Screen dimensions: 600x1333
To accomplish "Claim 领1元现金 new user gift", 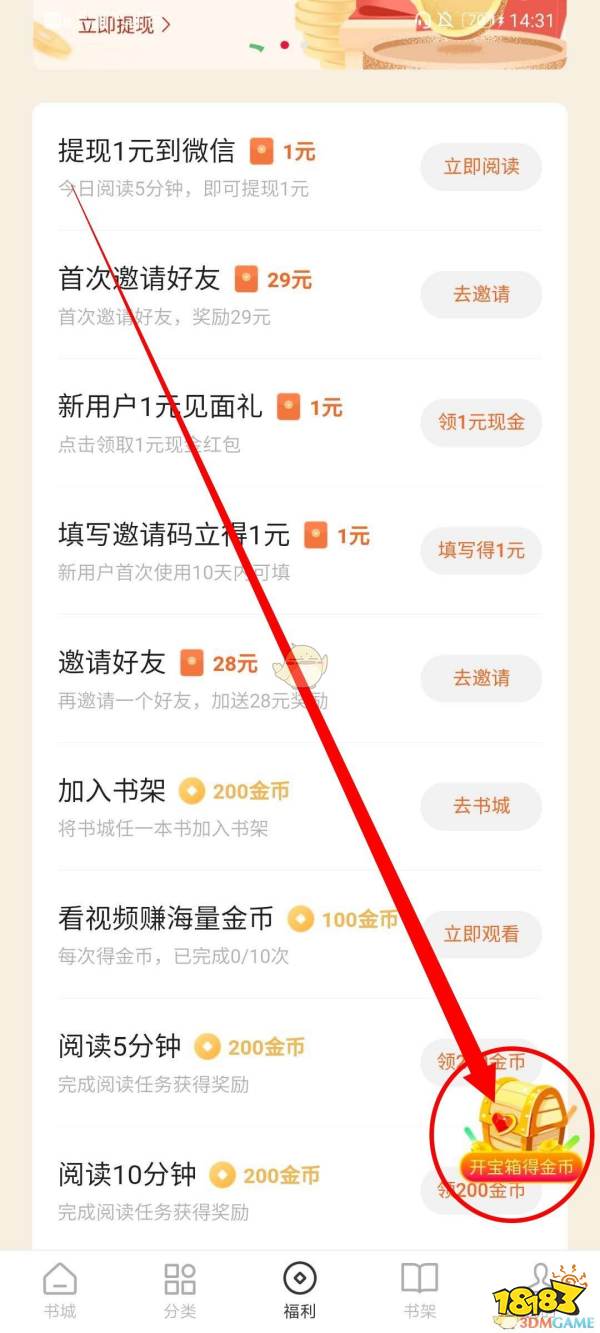I will (x=481, y=422).
